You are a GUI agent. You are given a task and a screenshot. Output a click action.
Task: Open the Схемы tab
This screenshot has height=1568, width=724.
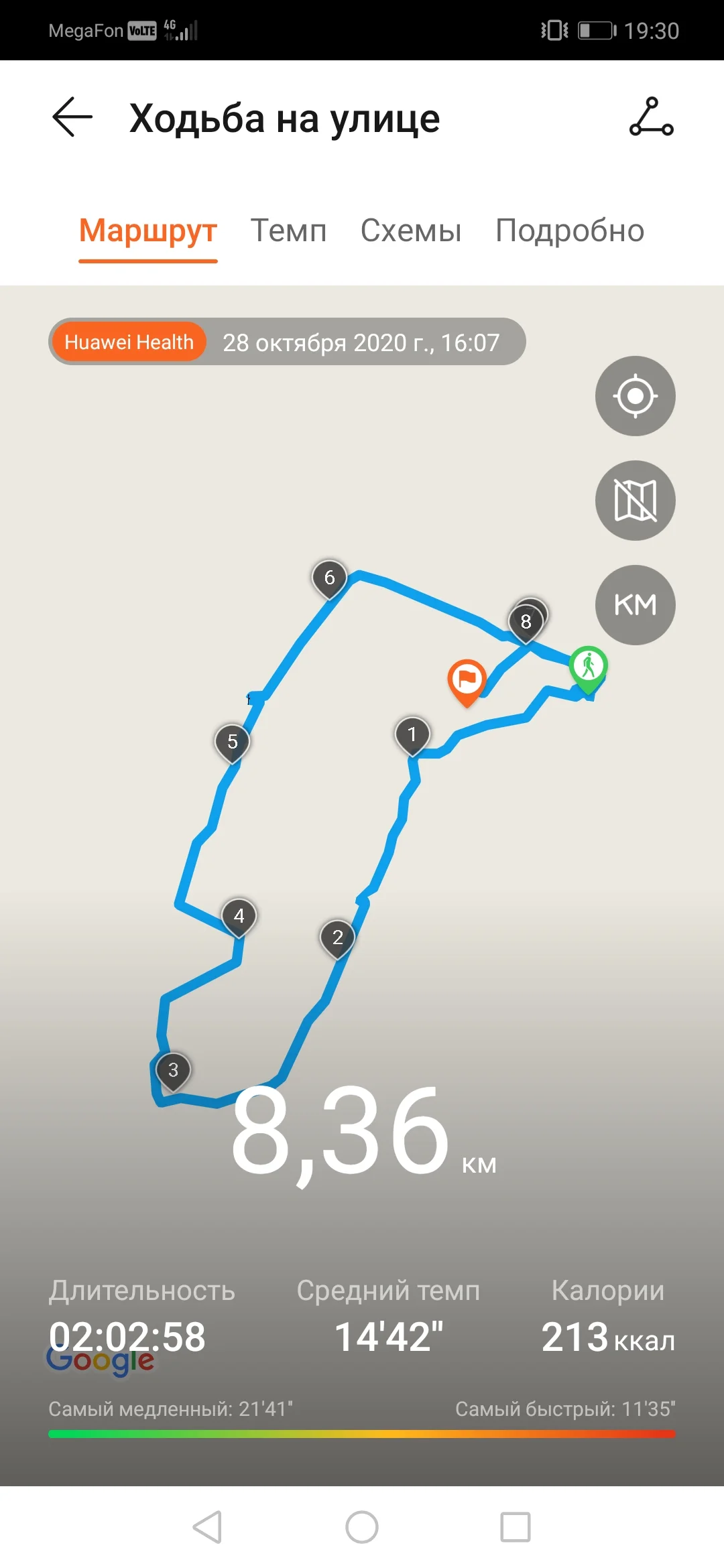(411, 231)
